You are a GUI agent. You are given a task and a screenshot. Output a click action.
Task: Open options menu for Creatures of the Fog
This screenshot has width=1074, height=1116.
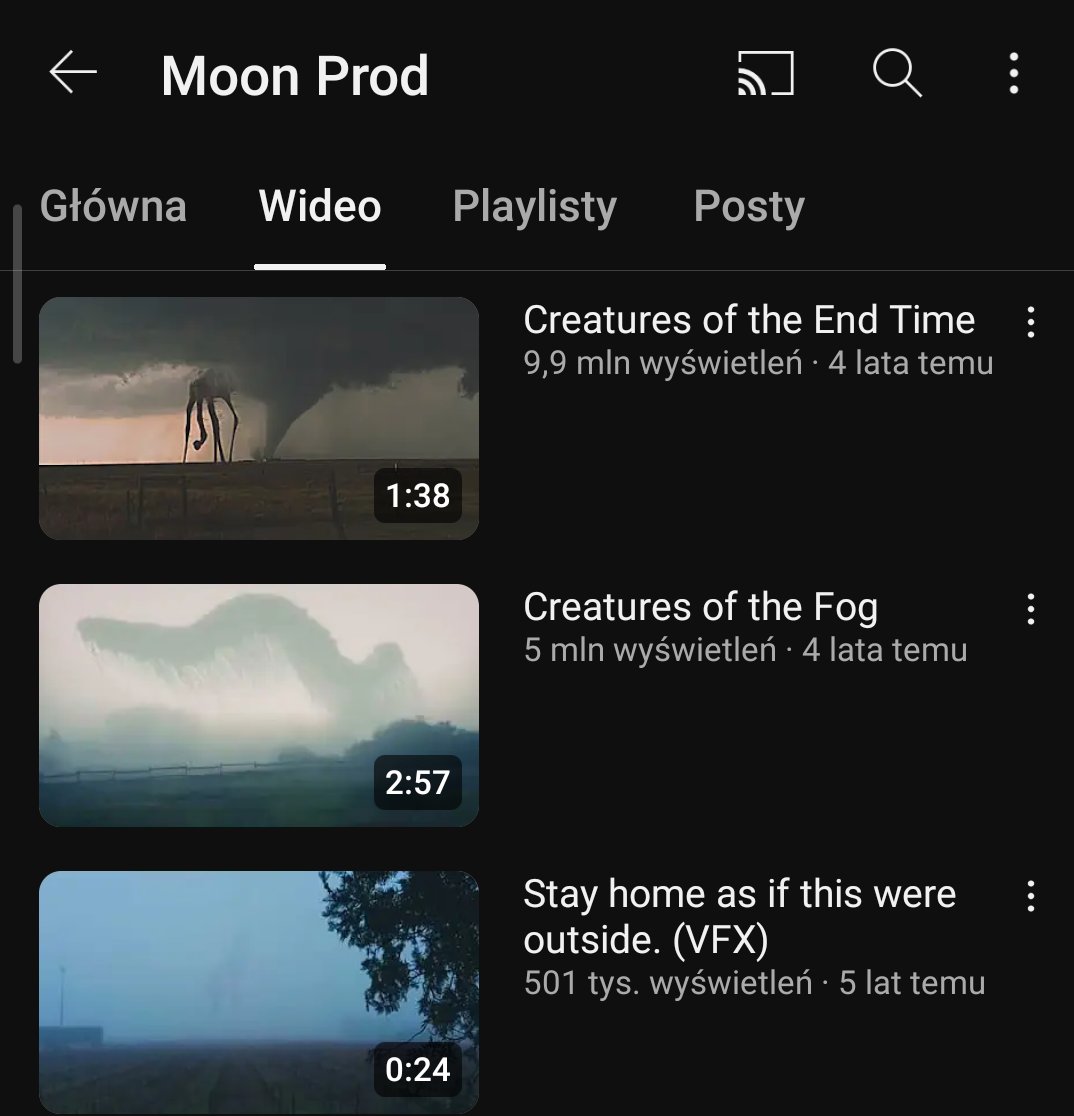[1031, 610]
